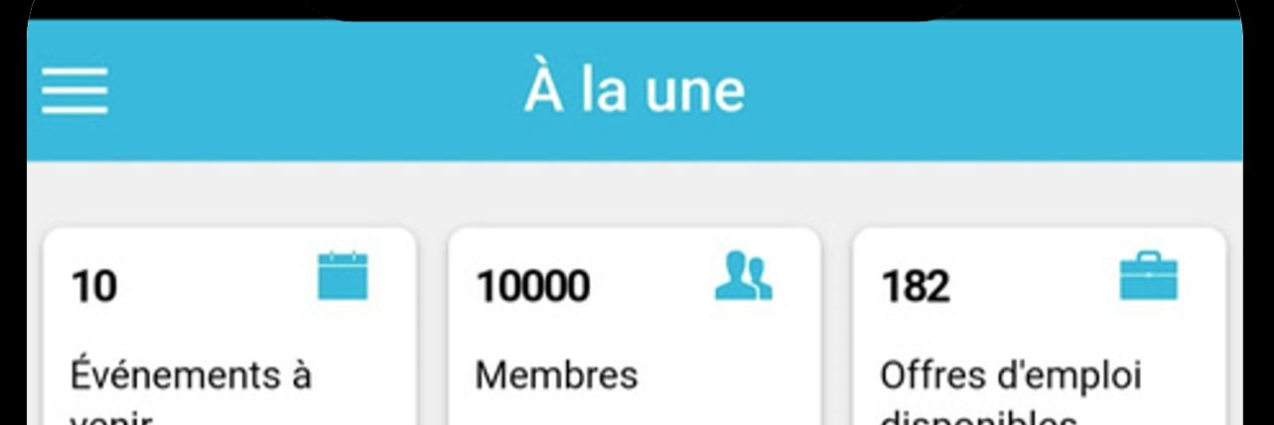Open the hamburger drawer menu
1274x425 pixels.
[75, 91]
